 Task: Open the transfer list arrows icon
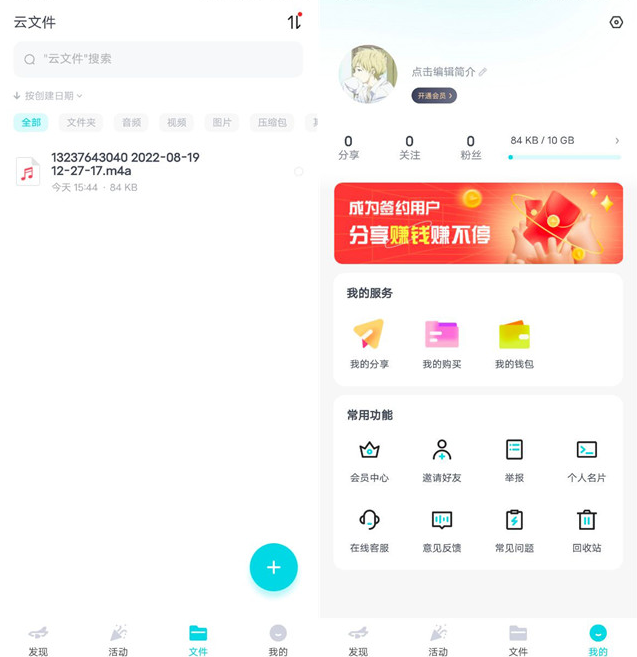click(294, 21)
